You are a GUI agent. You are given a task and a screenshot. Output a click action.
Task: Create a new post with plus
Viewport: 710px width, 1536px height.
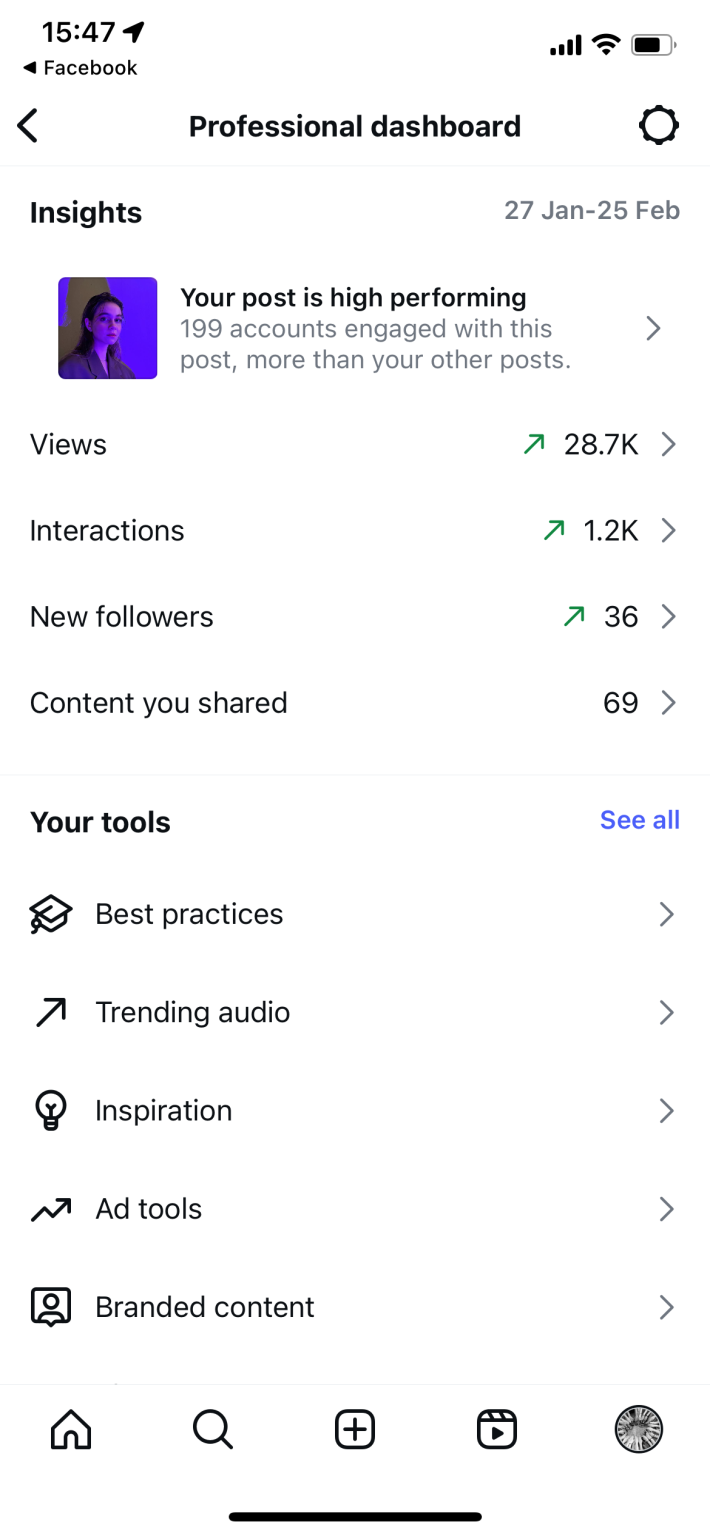click(355, 1429)
